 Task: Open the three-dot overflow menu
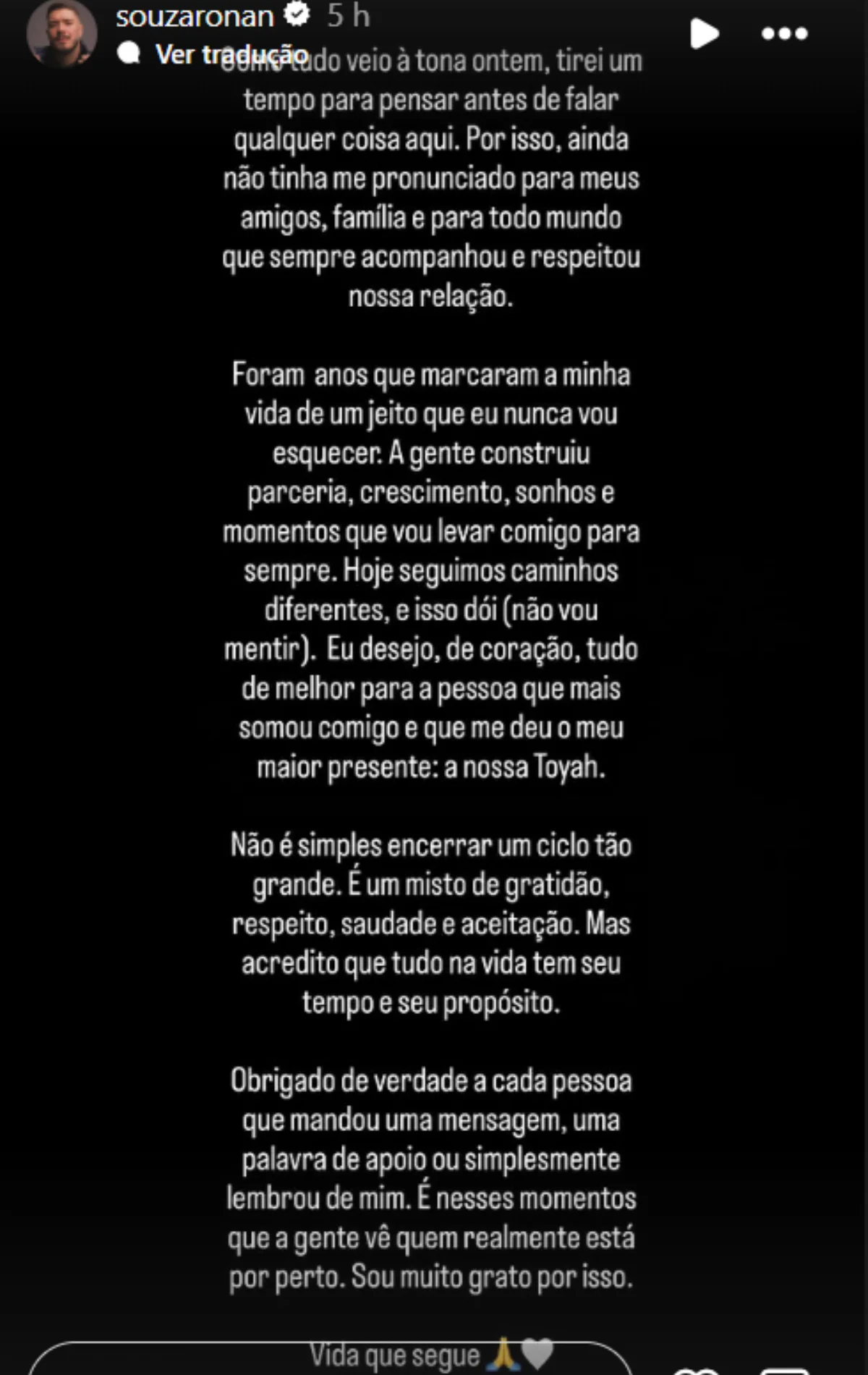pyautogui.click(x=784, y=33)
